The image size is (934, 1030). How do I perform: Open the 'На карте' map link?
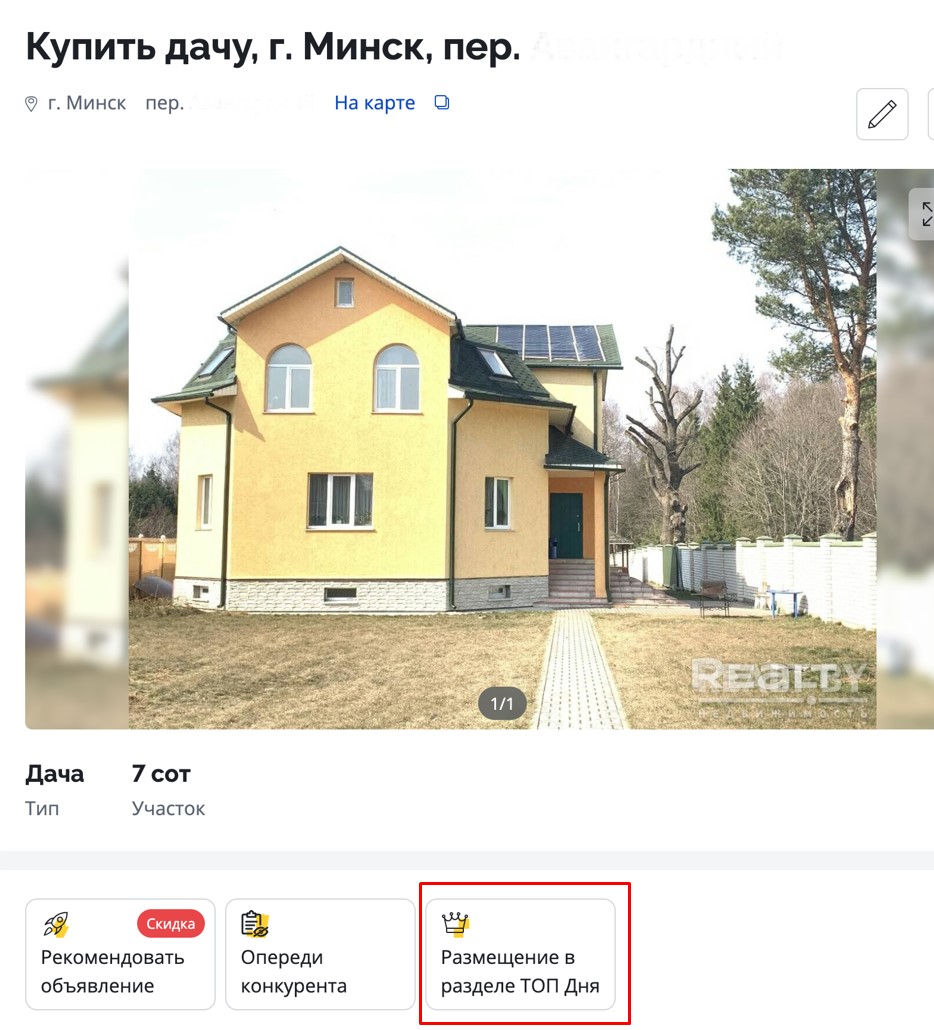tap(374, 103)
